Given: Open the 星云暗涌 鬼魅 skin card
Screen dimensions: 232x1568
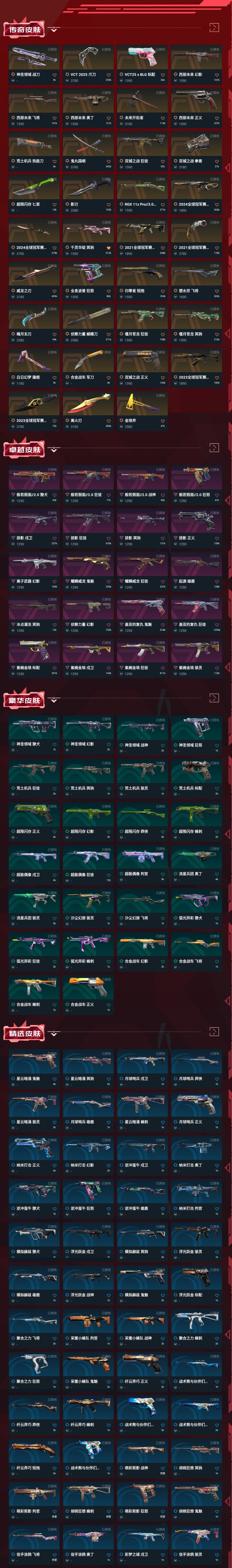Looking at the screenshot, I should tap(34, 1065).
